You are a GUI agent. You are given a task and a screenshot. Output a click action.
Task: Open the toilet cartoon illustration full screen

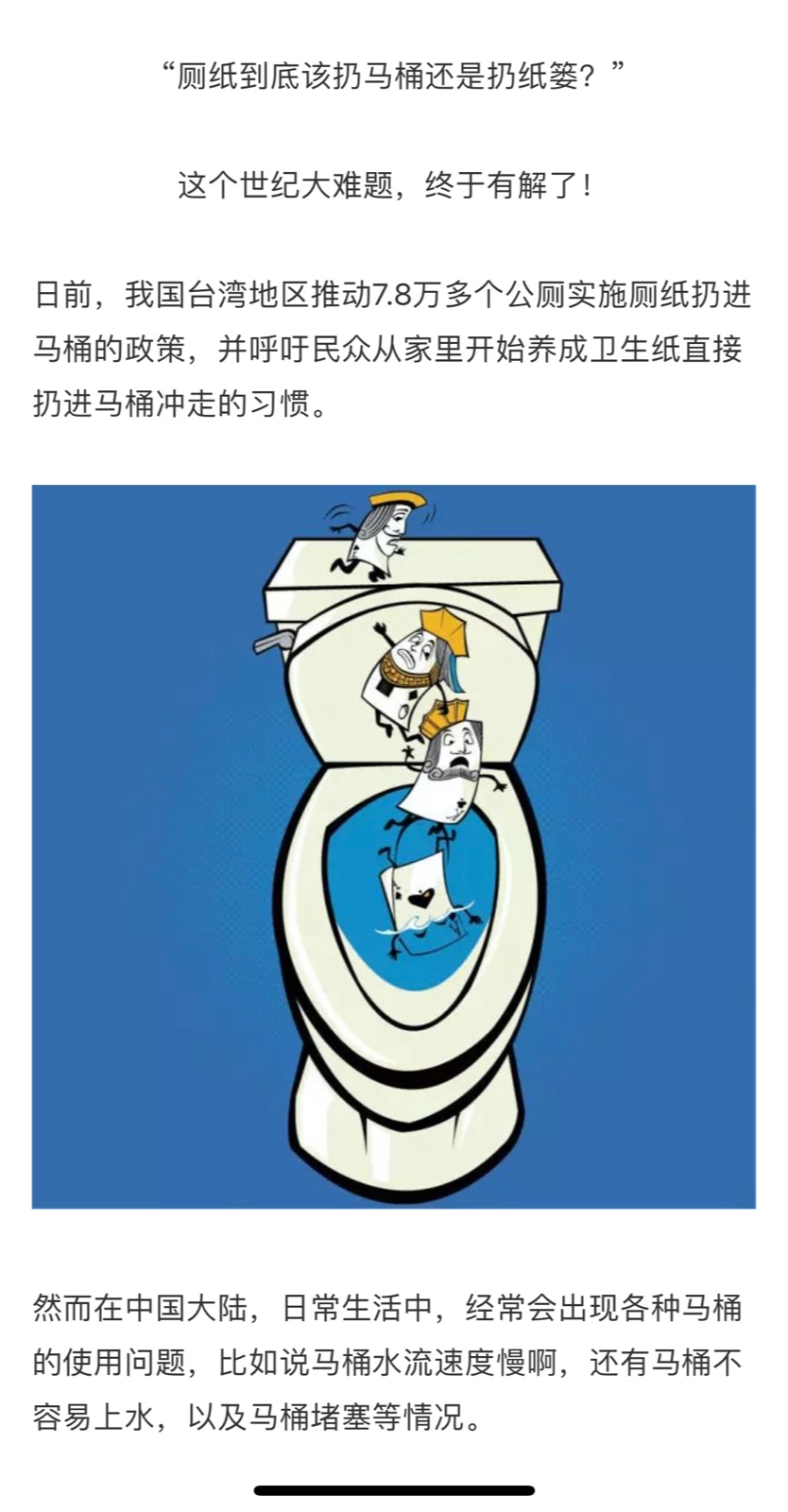(393, 846)
